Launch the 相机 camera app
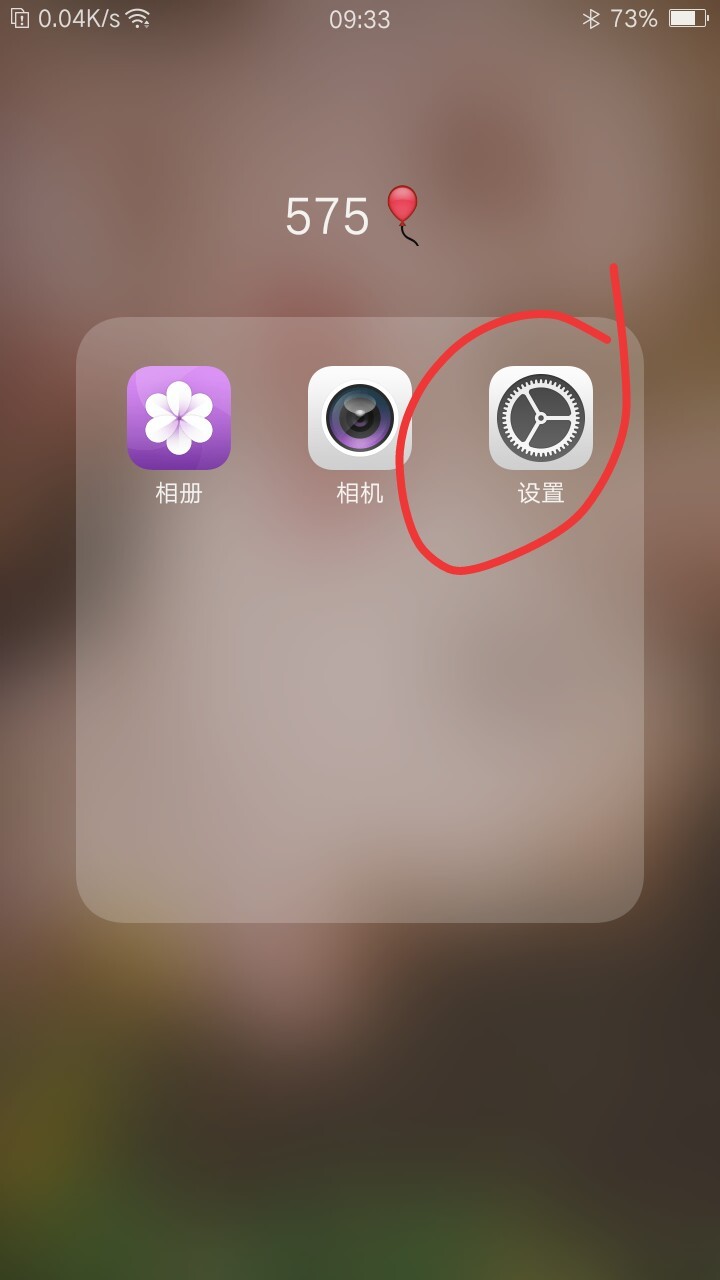720x1280 pixels. (360, 418)
